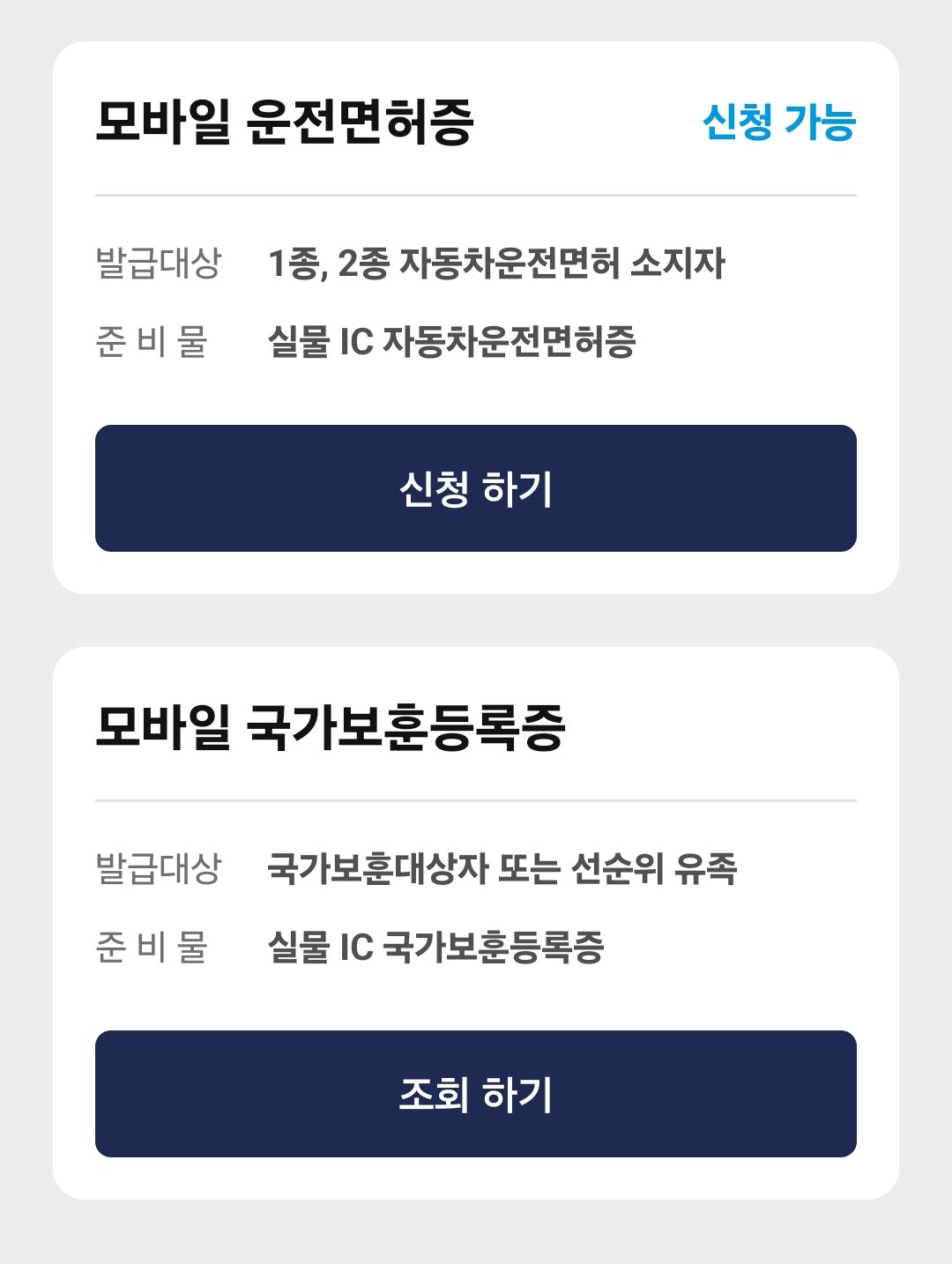The width and height of the screenshot is (952, 1264).
Task: Tap 조회 하기 for 모바일 국가보훈등록증
Action: [x=476, y=1094]
